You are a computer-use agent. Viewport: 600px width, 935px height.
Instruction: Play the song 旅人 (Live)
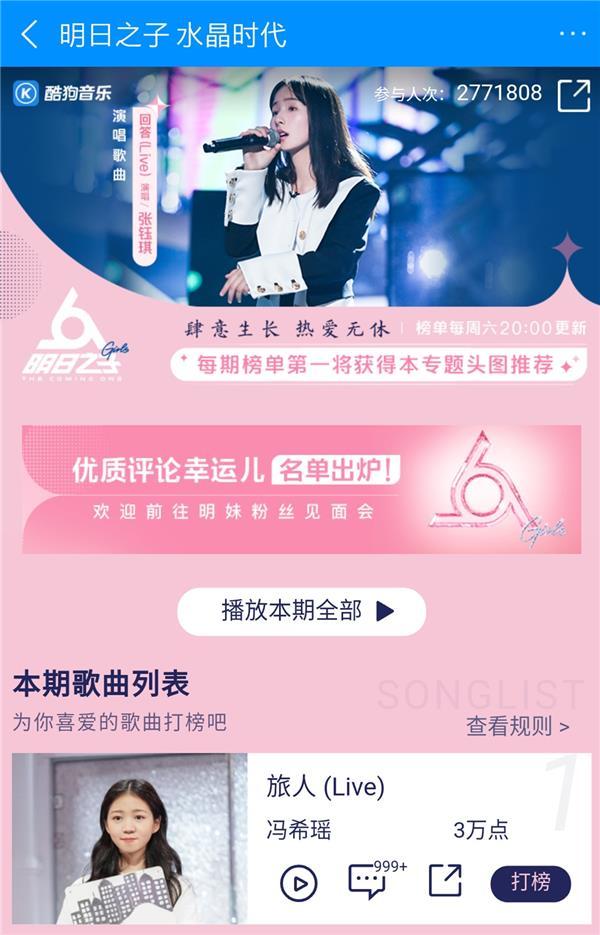point(298,883)
